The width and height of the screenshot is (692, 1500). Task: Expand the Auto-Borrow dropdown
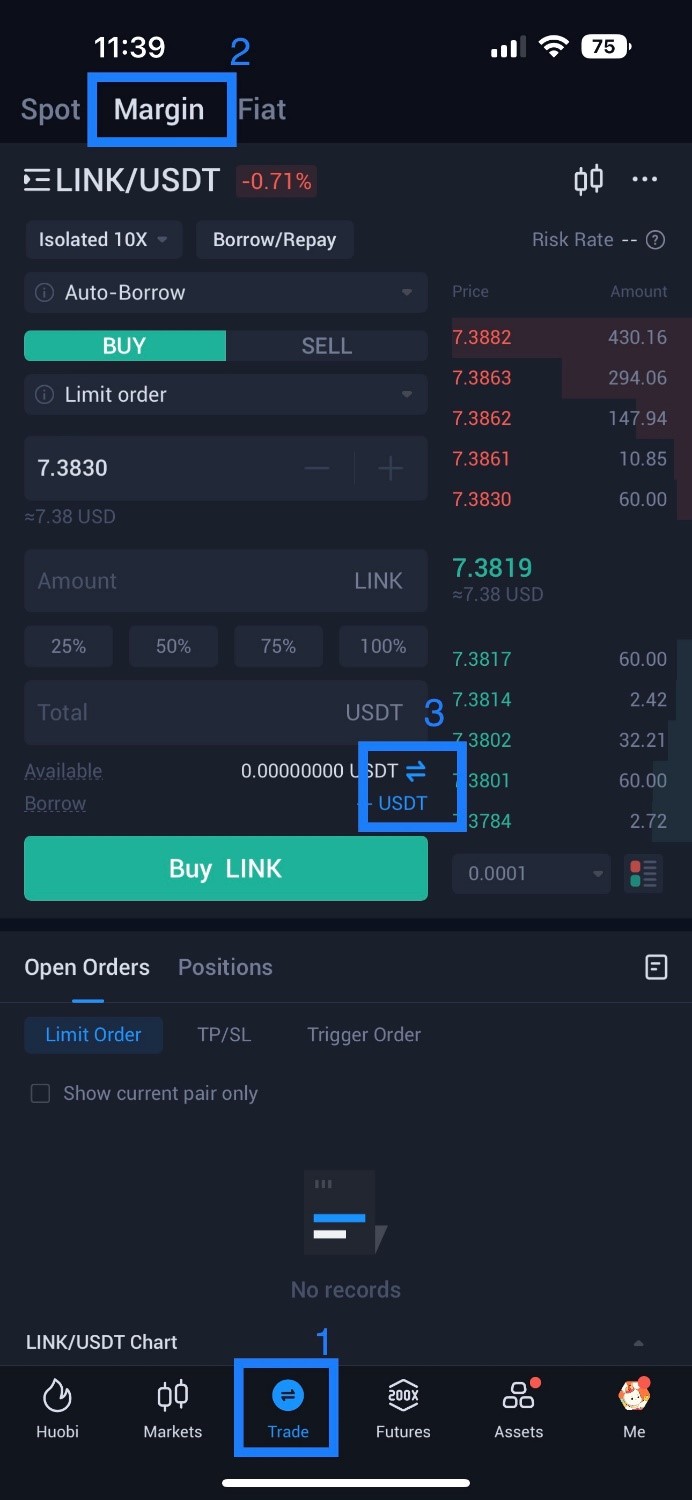(x=226, y=293)
